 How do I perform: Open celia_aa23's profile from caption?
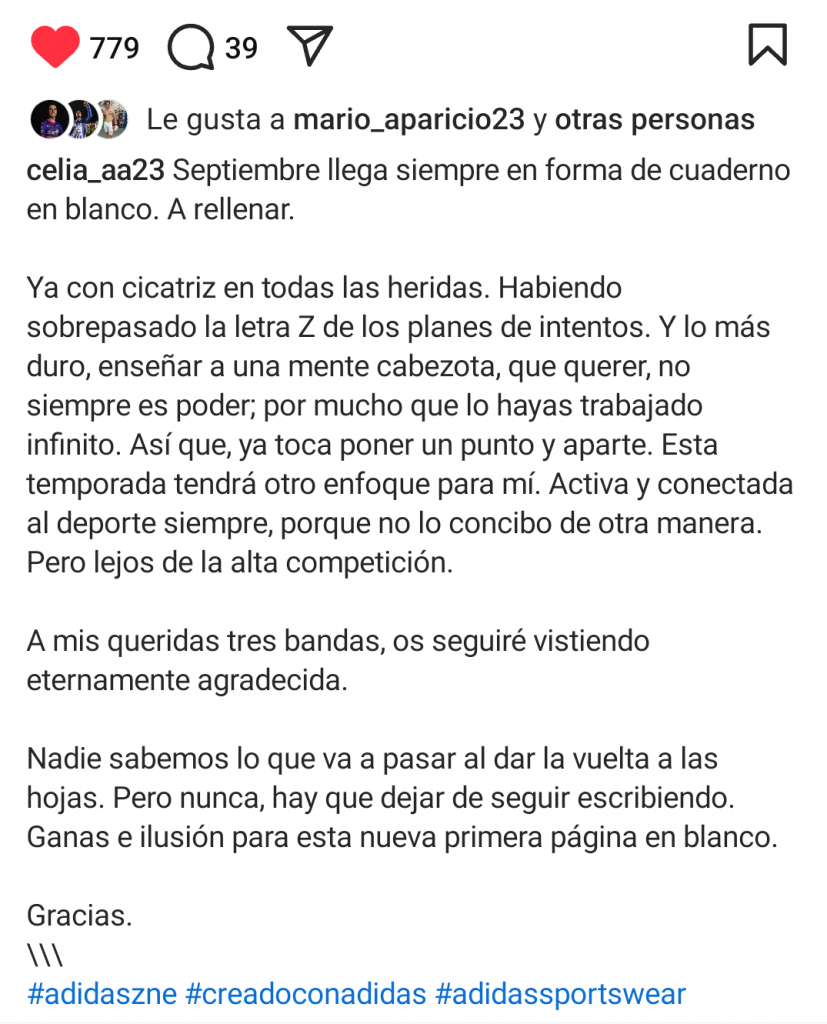96,169
